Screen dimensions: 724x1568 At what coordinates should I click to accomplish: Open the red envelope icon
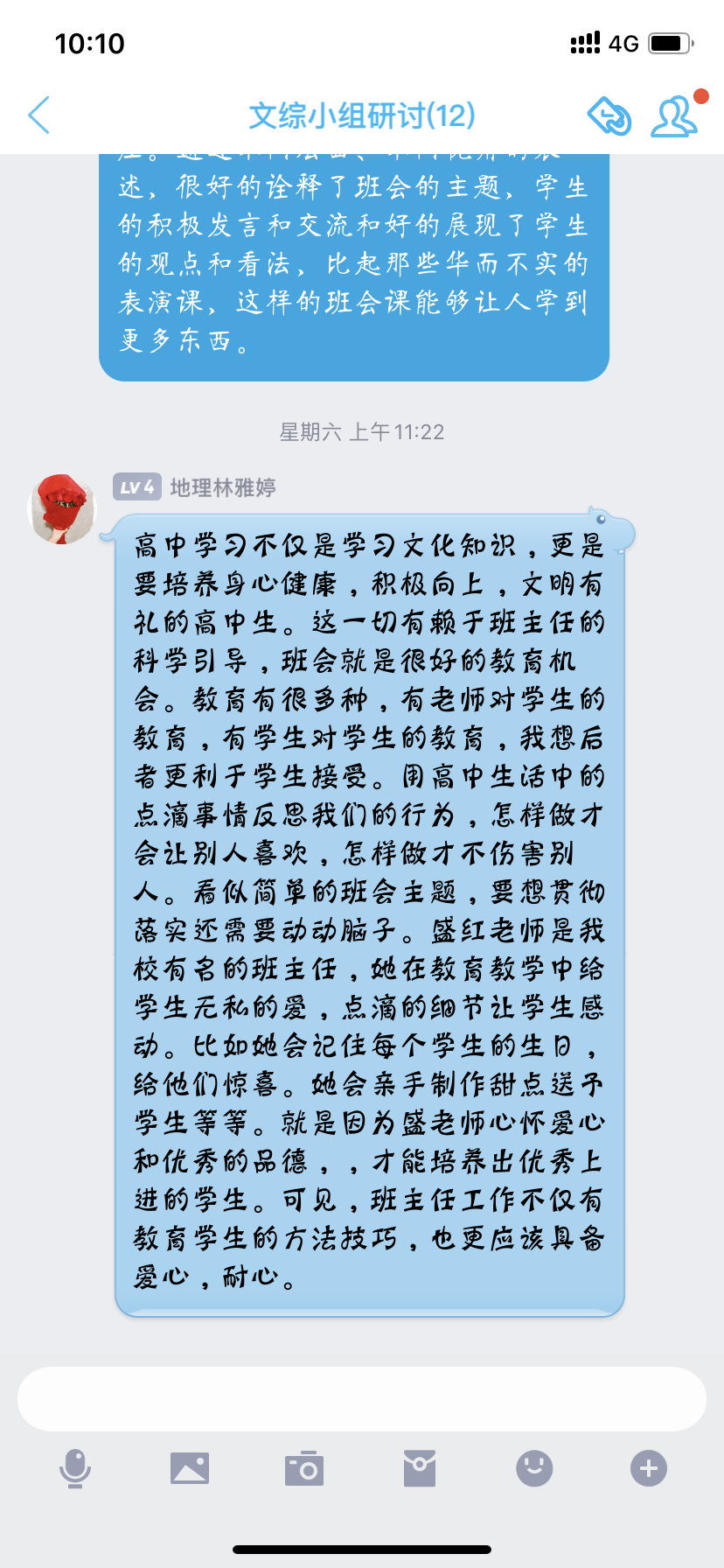point(420,1467)
